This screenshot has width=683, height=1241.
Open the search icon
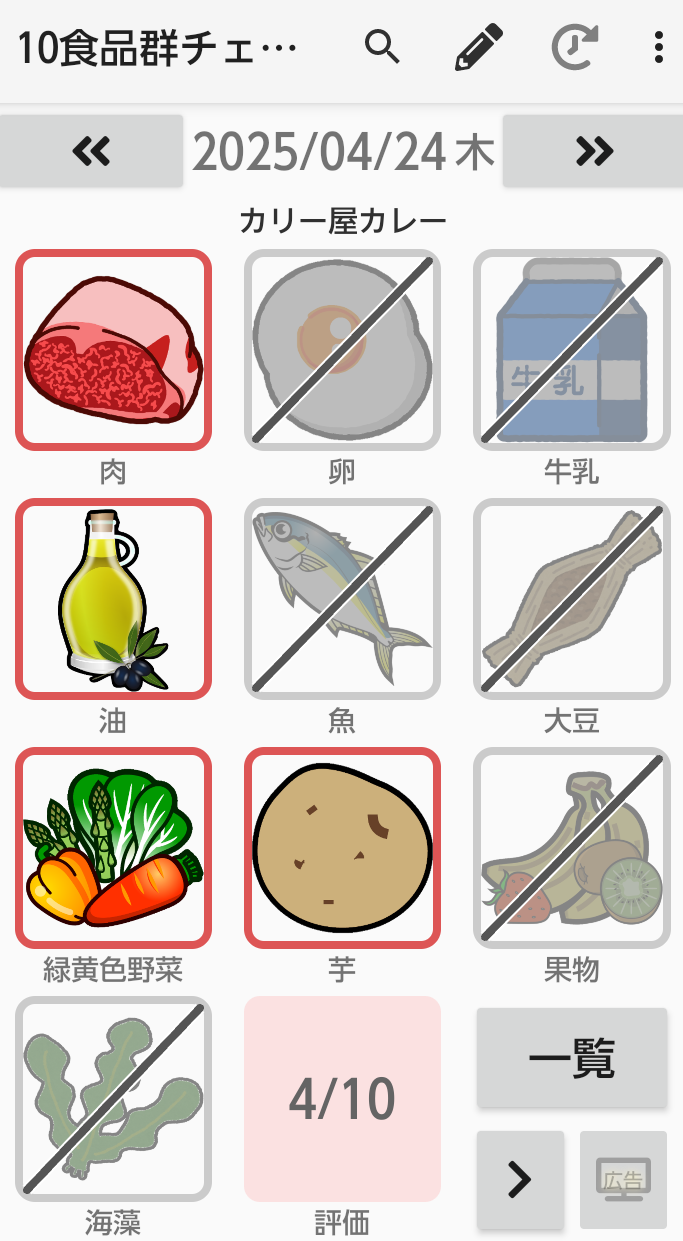[382, 47]
